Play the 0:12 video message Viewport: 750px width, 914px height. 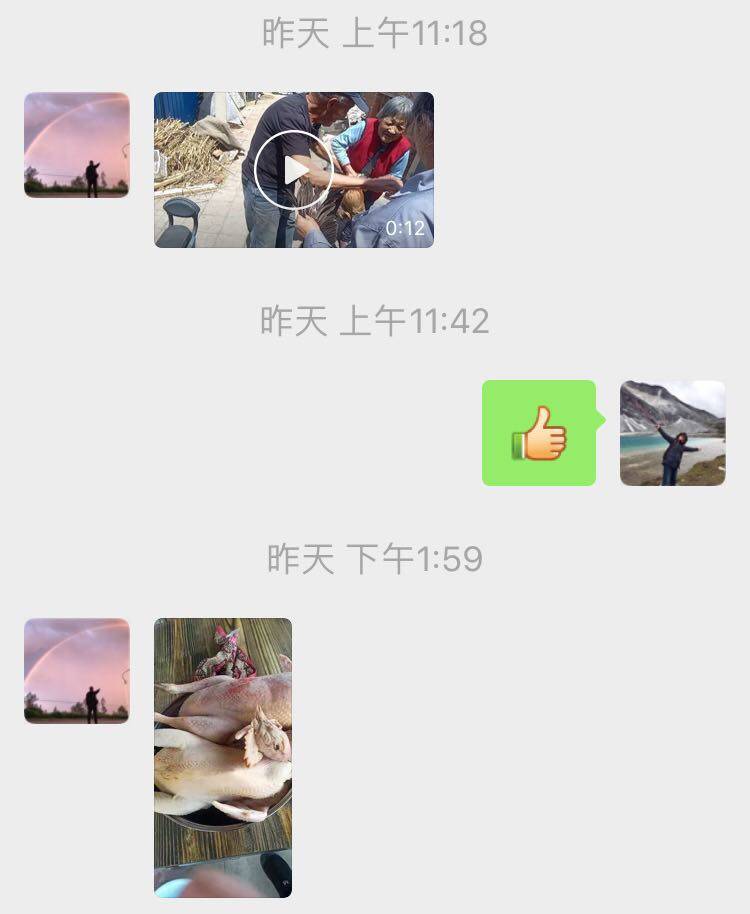click(x=293, y=170)
